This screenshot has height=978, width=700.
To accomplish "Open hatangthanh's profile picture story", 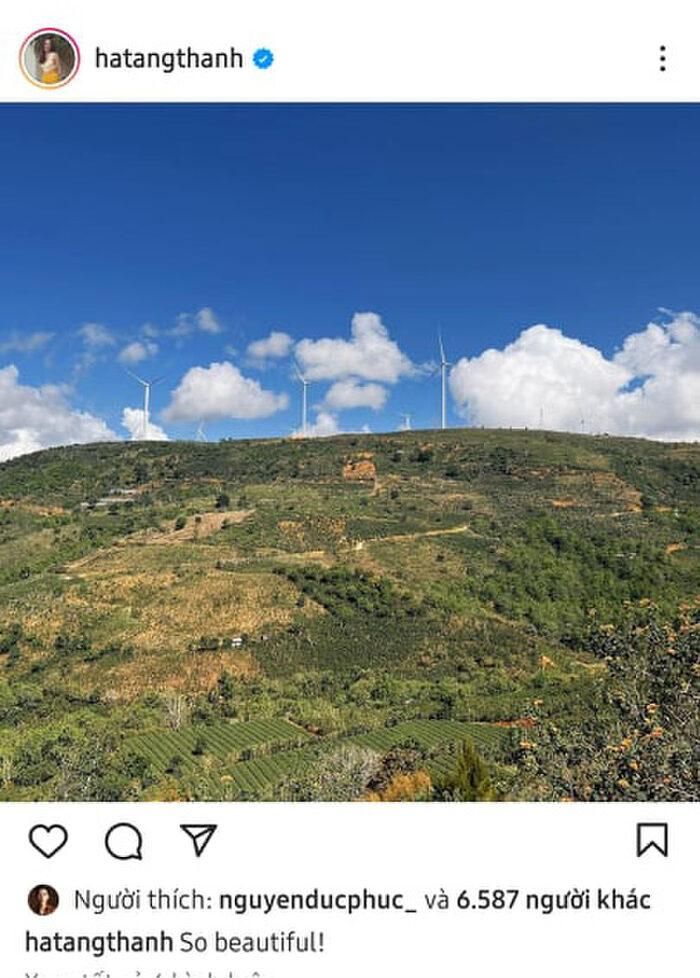I will (49, 58).
